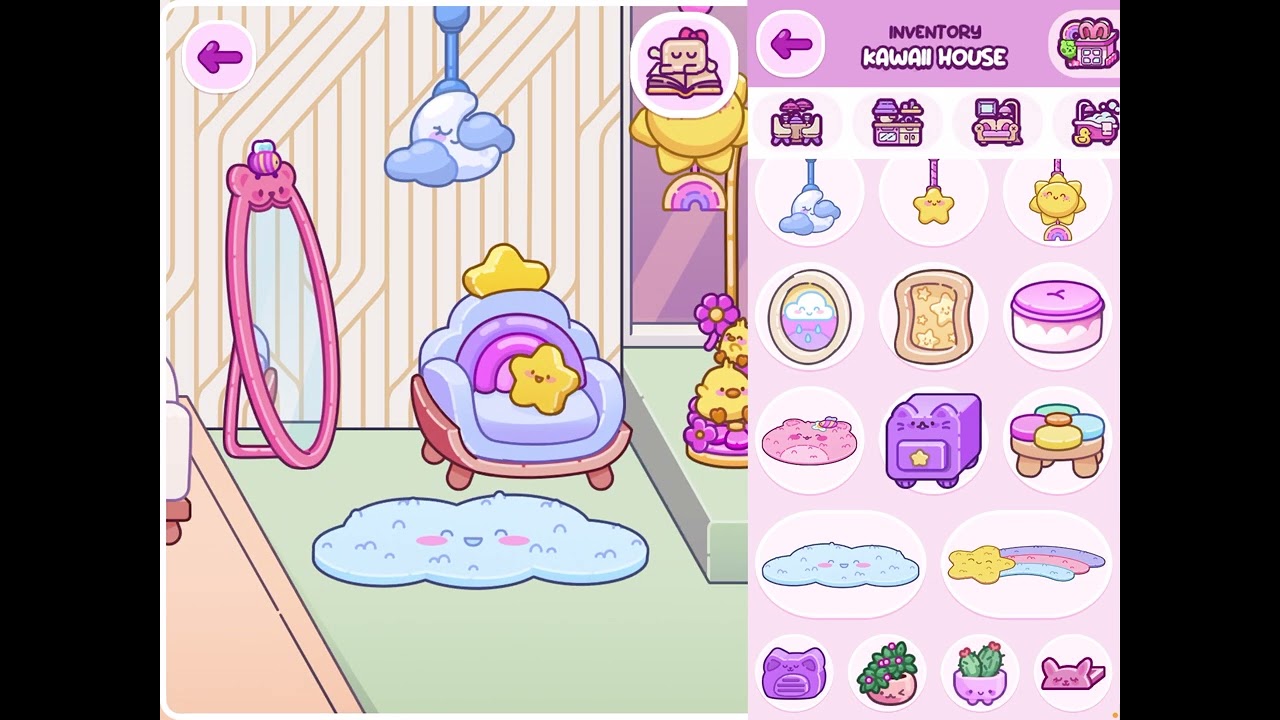Select the sun with rainbow lamp
The width and height of the screenshot is (1280, 720).
point(1057,203)
